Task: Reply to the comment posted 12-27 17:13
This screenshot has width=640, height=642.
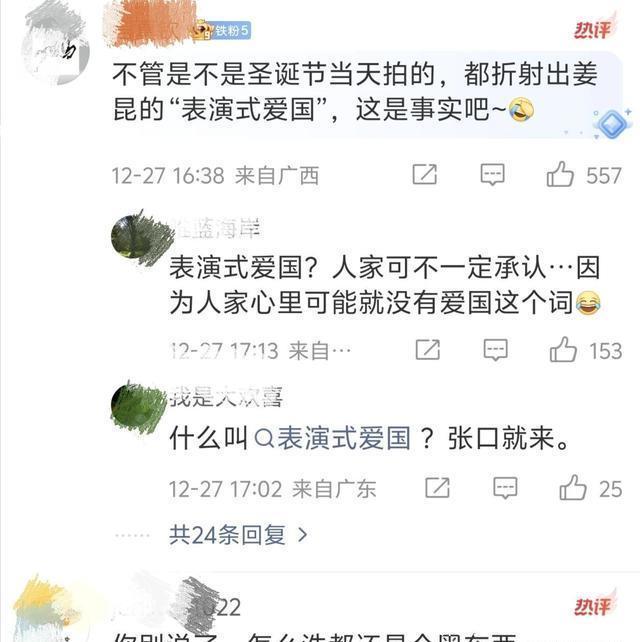Action: [495, 350]
